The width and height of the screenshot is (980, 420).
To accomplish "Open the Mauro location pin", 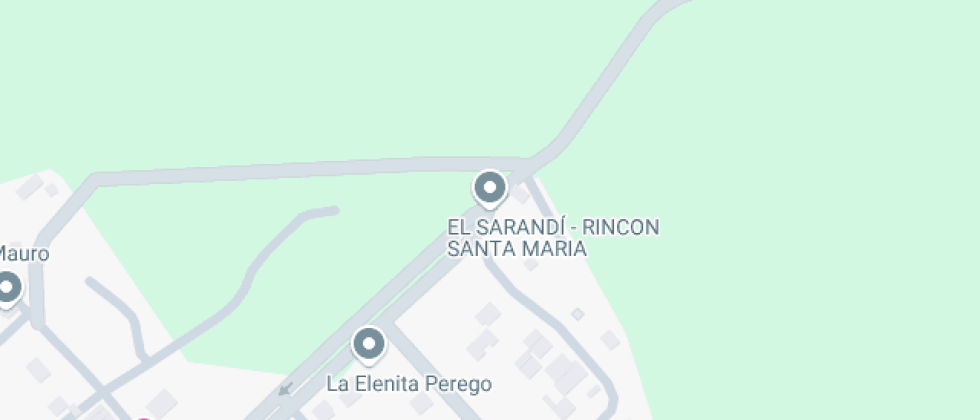I will click(8, 289).
